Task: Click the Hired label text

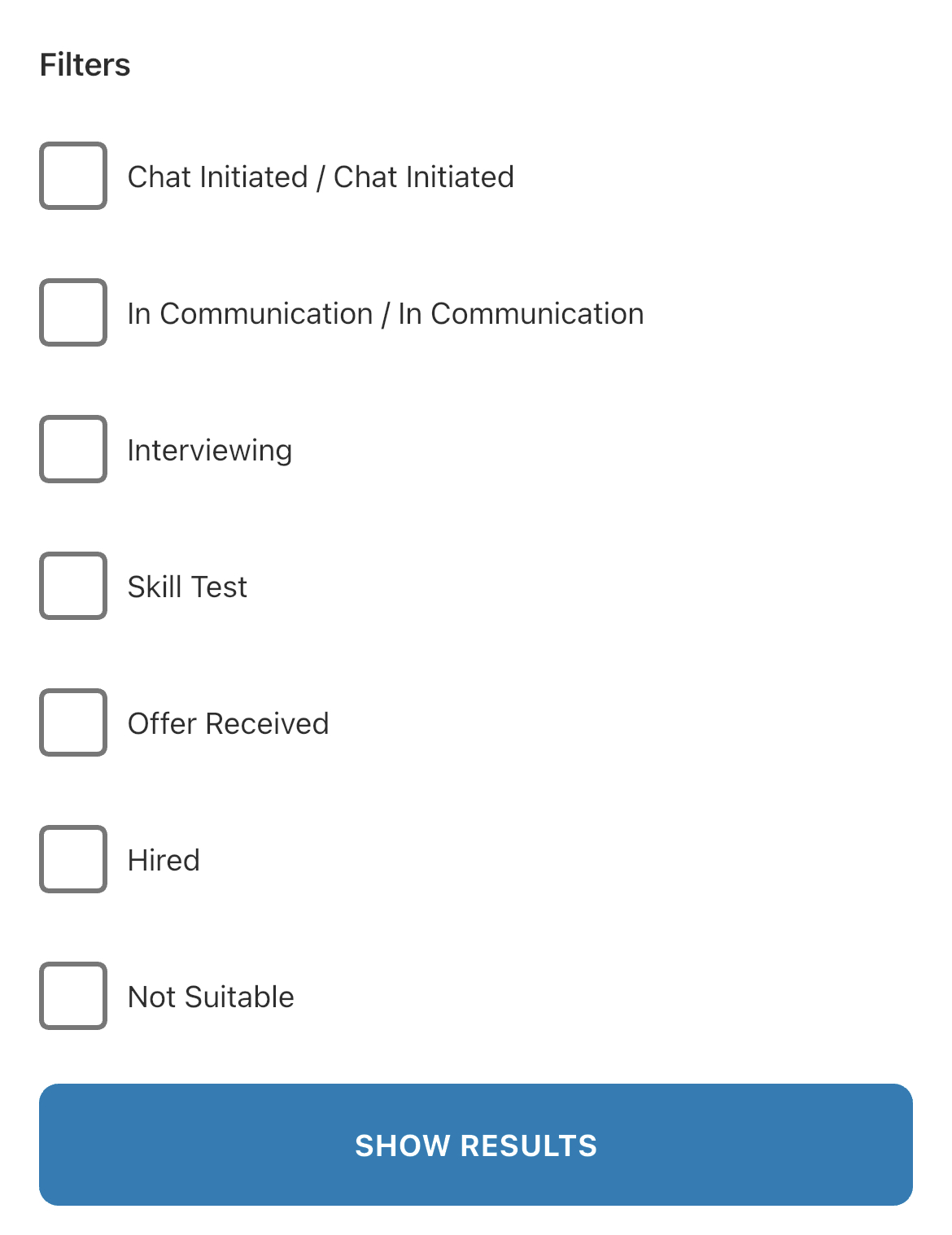Action: point(164,860)
